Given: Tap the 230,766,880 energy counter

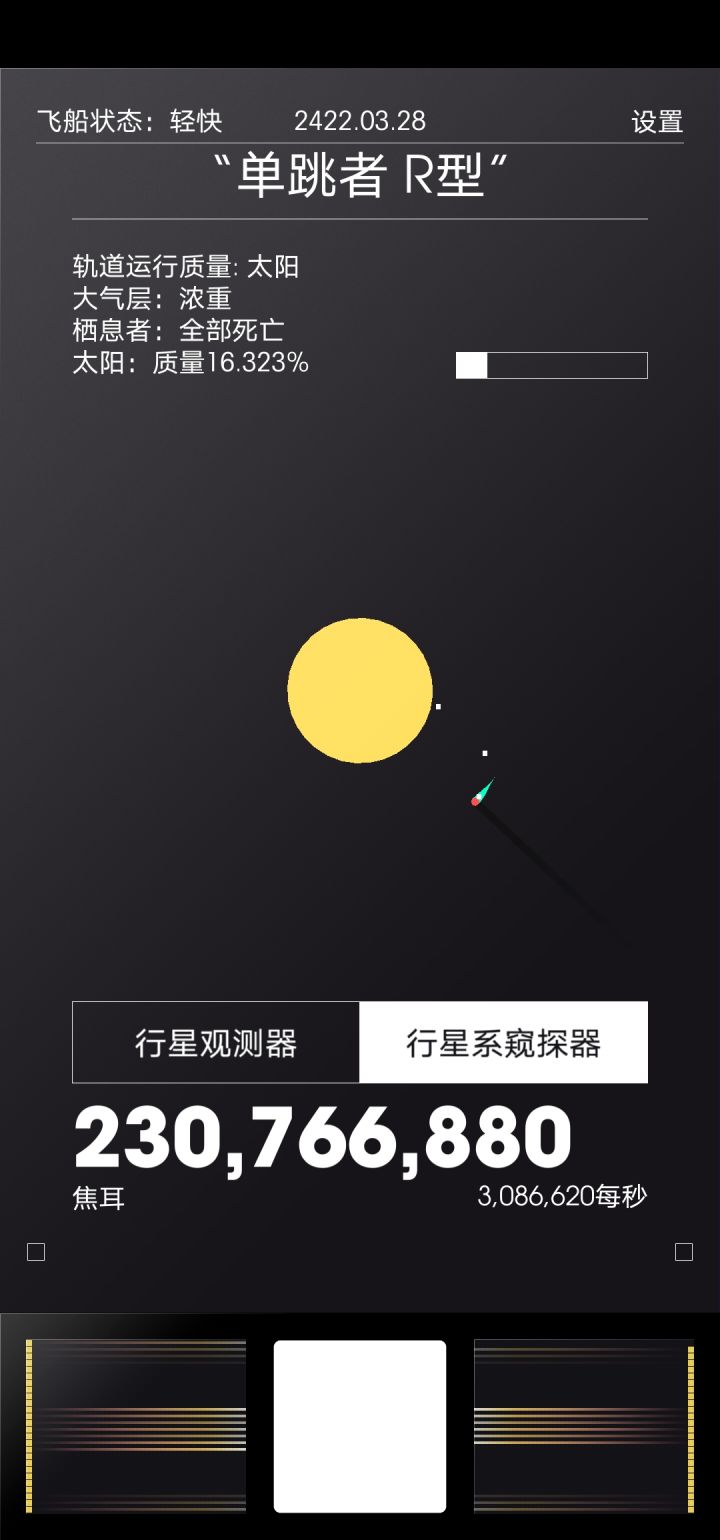Looking at the screenshot, I should point(322,1133).
